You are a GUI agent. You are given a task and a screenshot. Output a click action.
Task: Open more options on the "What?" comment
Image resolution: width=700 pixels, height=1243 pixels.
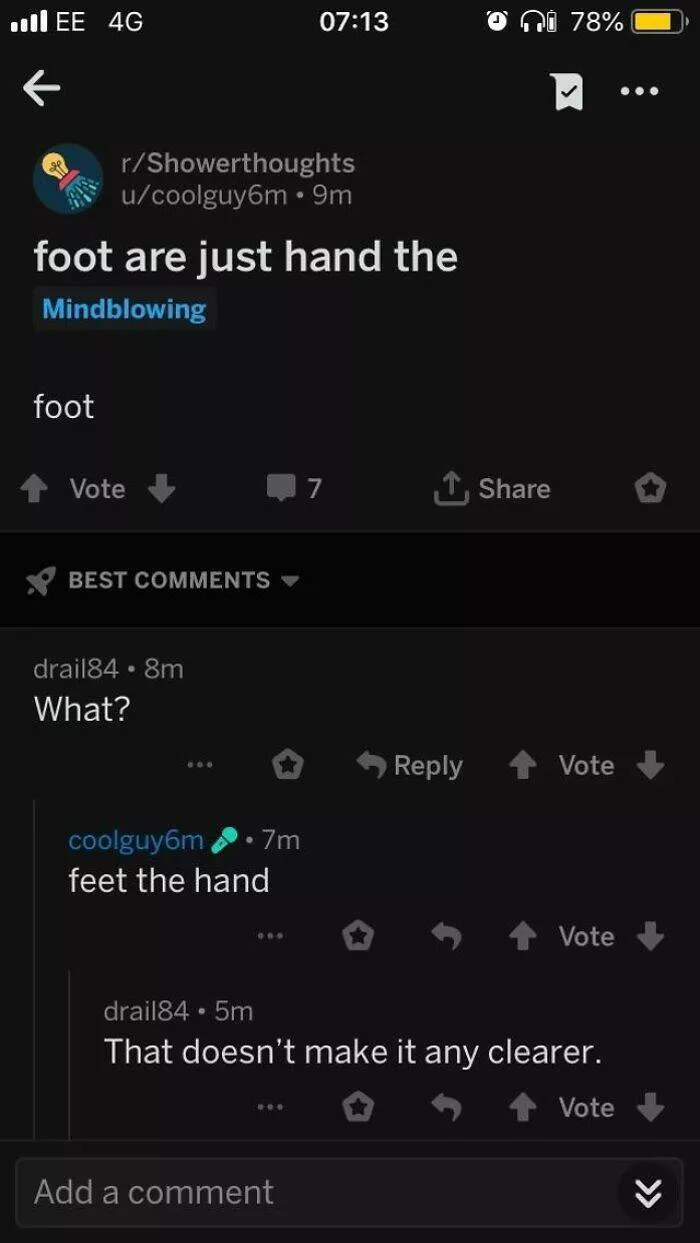pyautogui.click(x=199, y=765)
